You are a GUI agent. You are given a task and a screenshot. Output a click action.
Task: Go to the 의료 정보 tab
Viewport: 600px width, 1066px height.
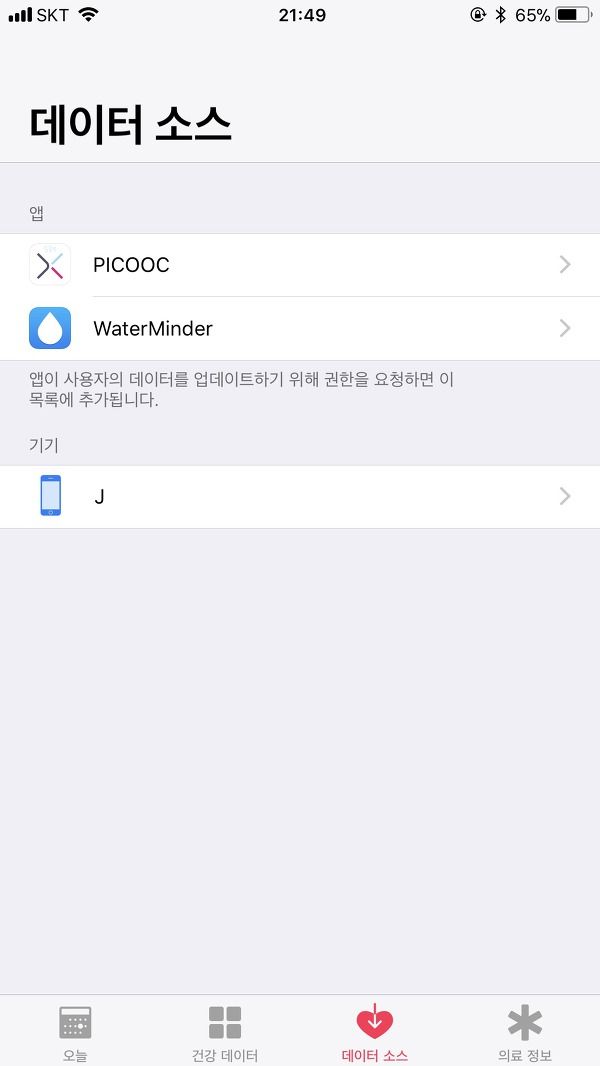click(x=525, y=1032)
